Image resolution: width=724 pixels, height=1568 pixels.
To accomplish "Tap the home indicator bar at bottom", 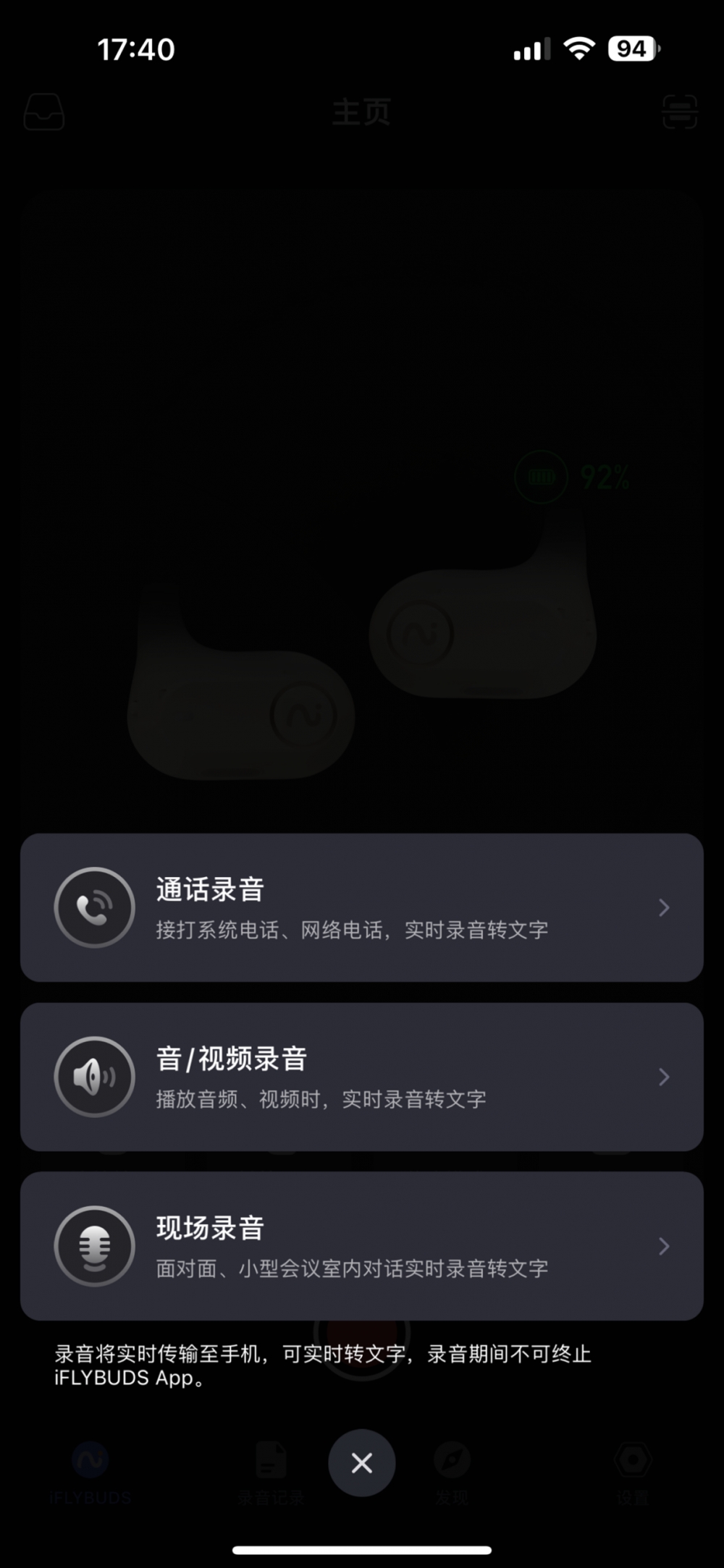I will click(362, 1548).
